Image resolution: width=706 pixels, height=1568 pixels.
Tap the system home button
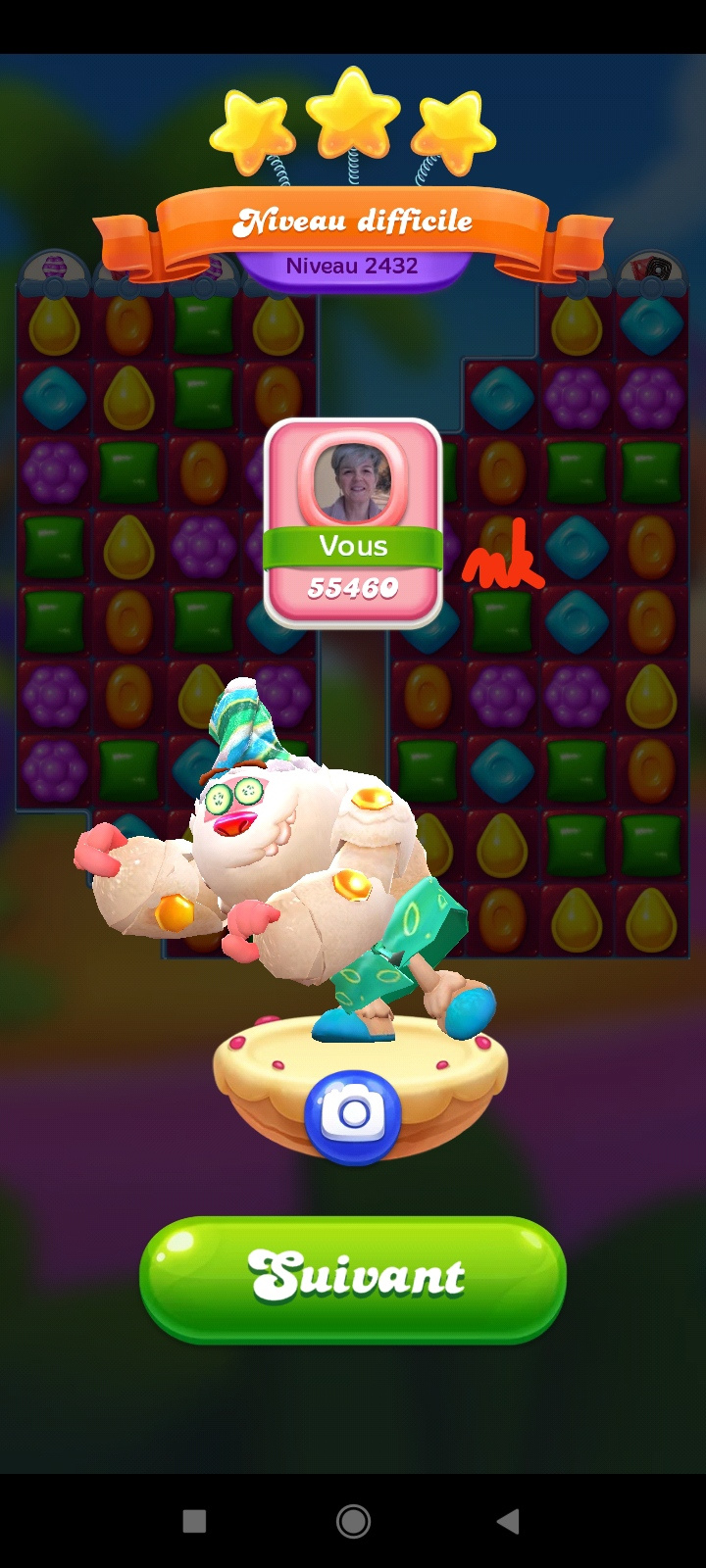[x=353, y=1521]
